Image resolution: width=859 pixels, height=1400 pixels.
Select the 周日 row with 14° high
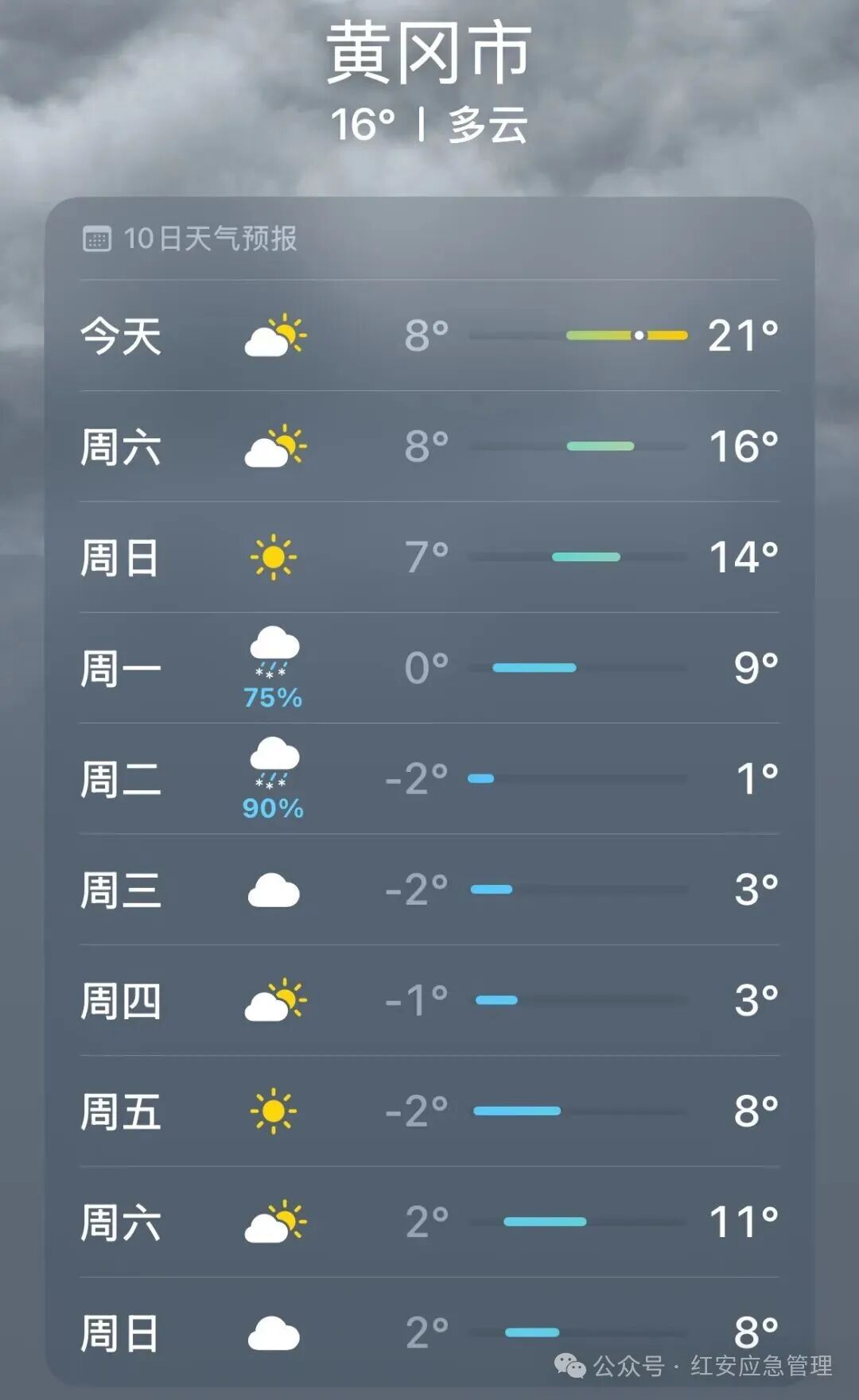click(x=429, y=557)
